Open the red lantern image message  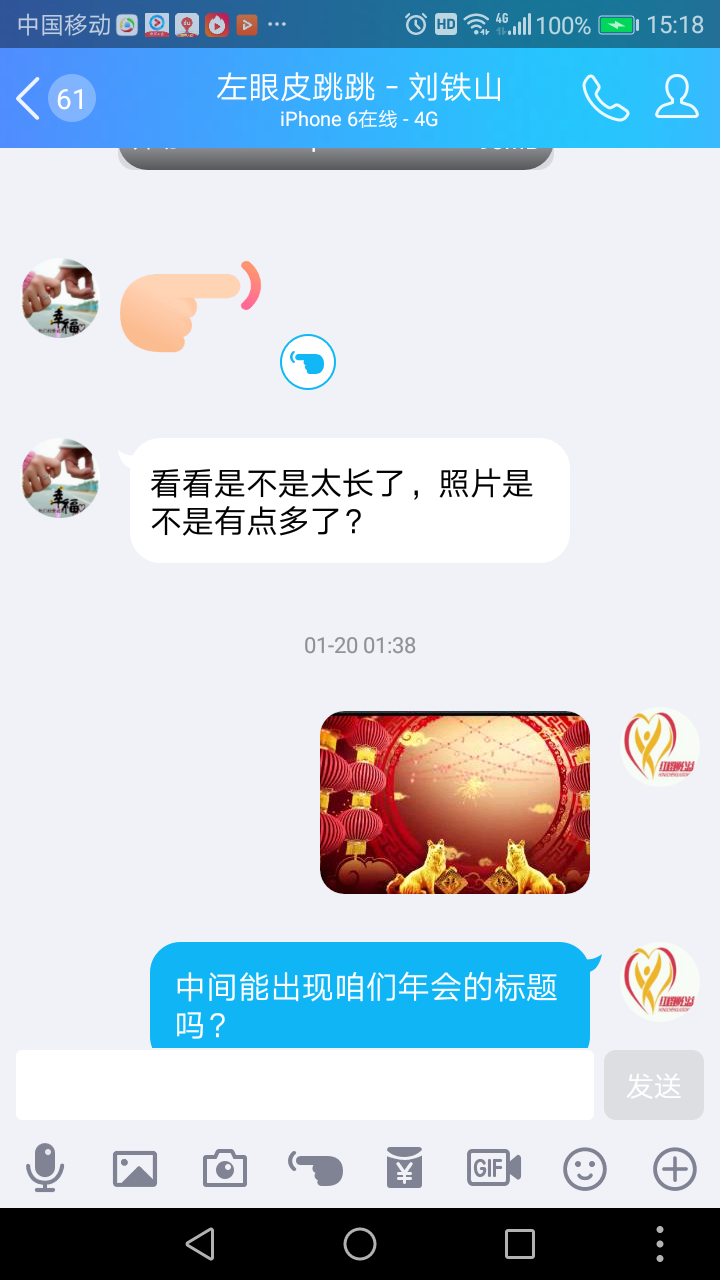(455, 803)
